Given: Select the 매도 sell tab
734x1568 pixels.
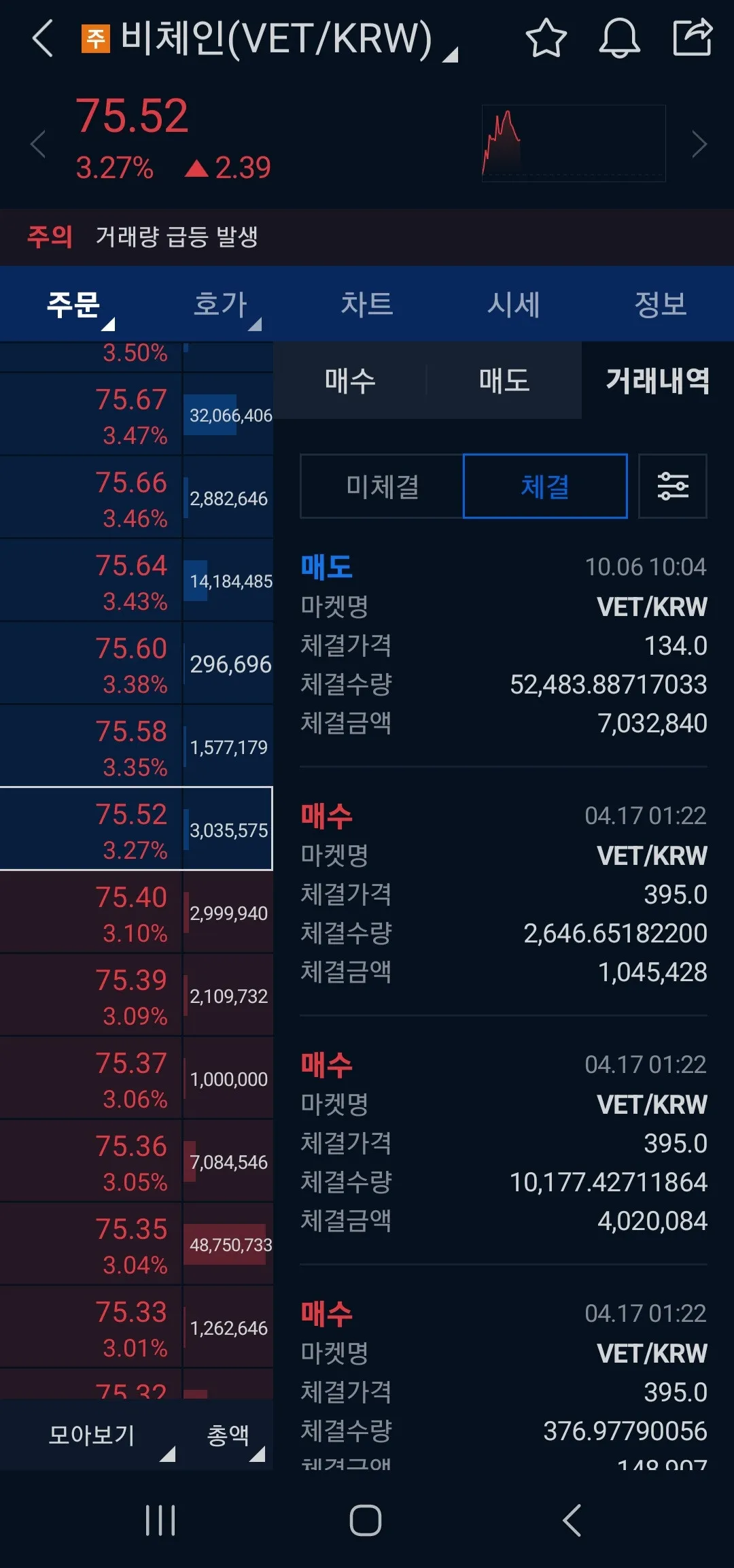Looking at the screenshot, I should click(x=504, y=380).
